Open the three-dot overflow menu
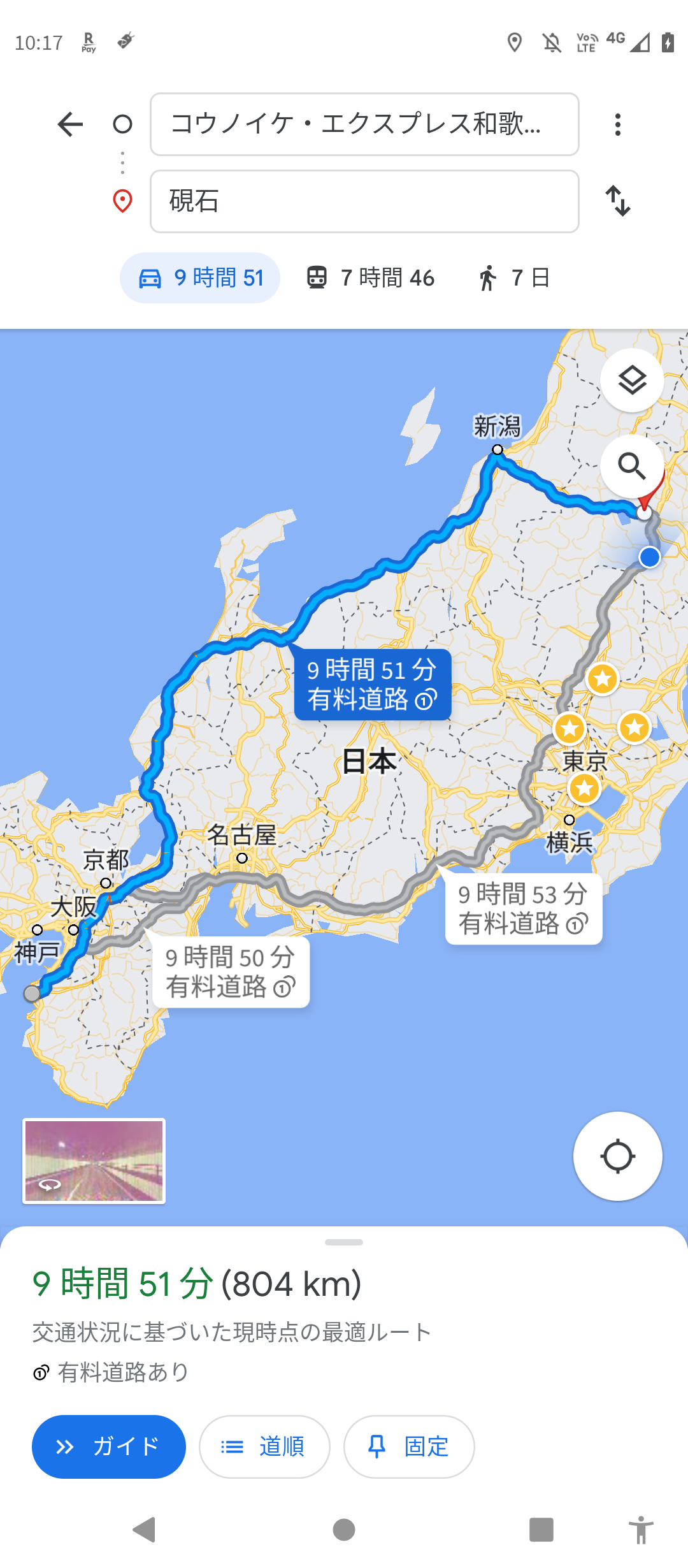The width and height of the screenshot is (688, 1568). tap(617, 124)
